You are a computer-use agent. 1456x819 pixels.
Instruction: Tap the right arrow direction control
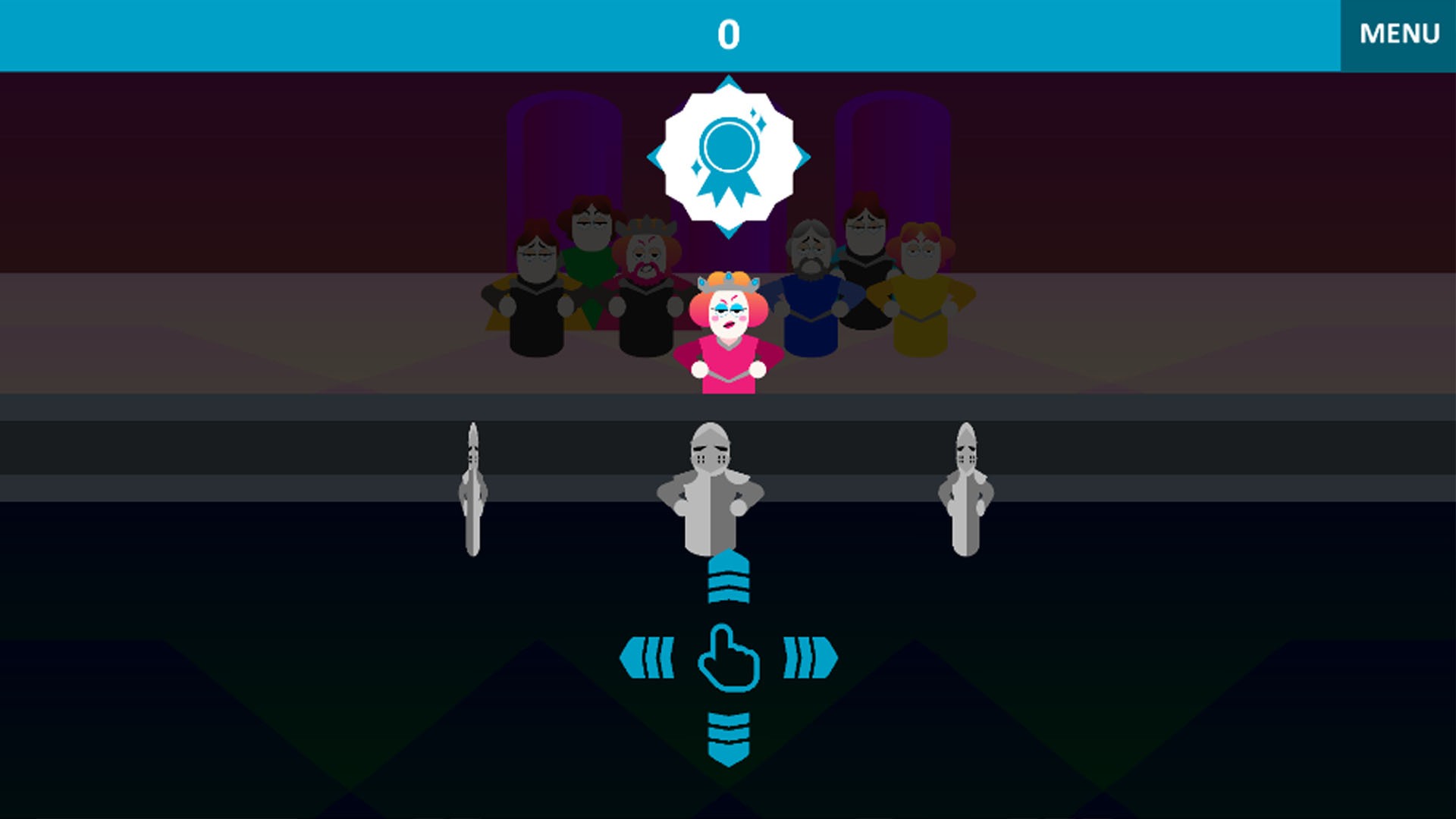(x=810, y=657)
